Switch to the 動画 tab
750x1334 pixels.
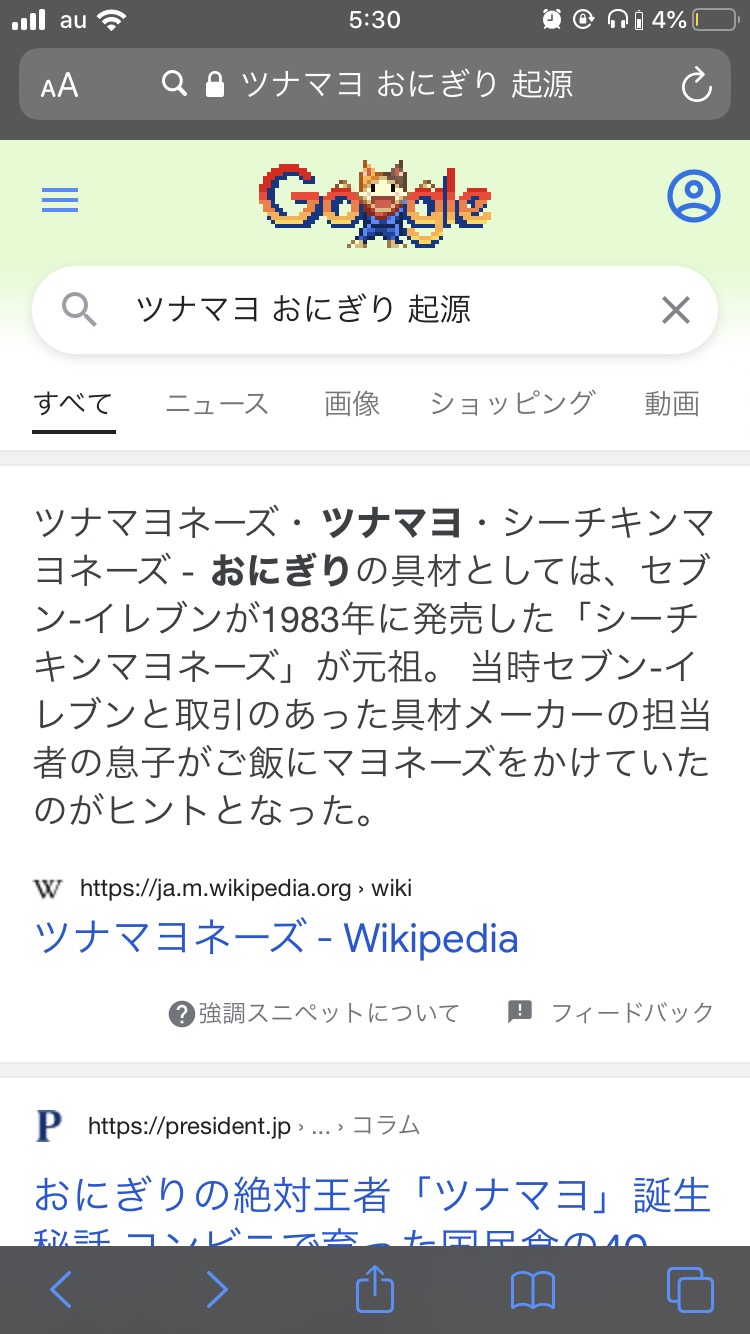(x=671, y=404)
